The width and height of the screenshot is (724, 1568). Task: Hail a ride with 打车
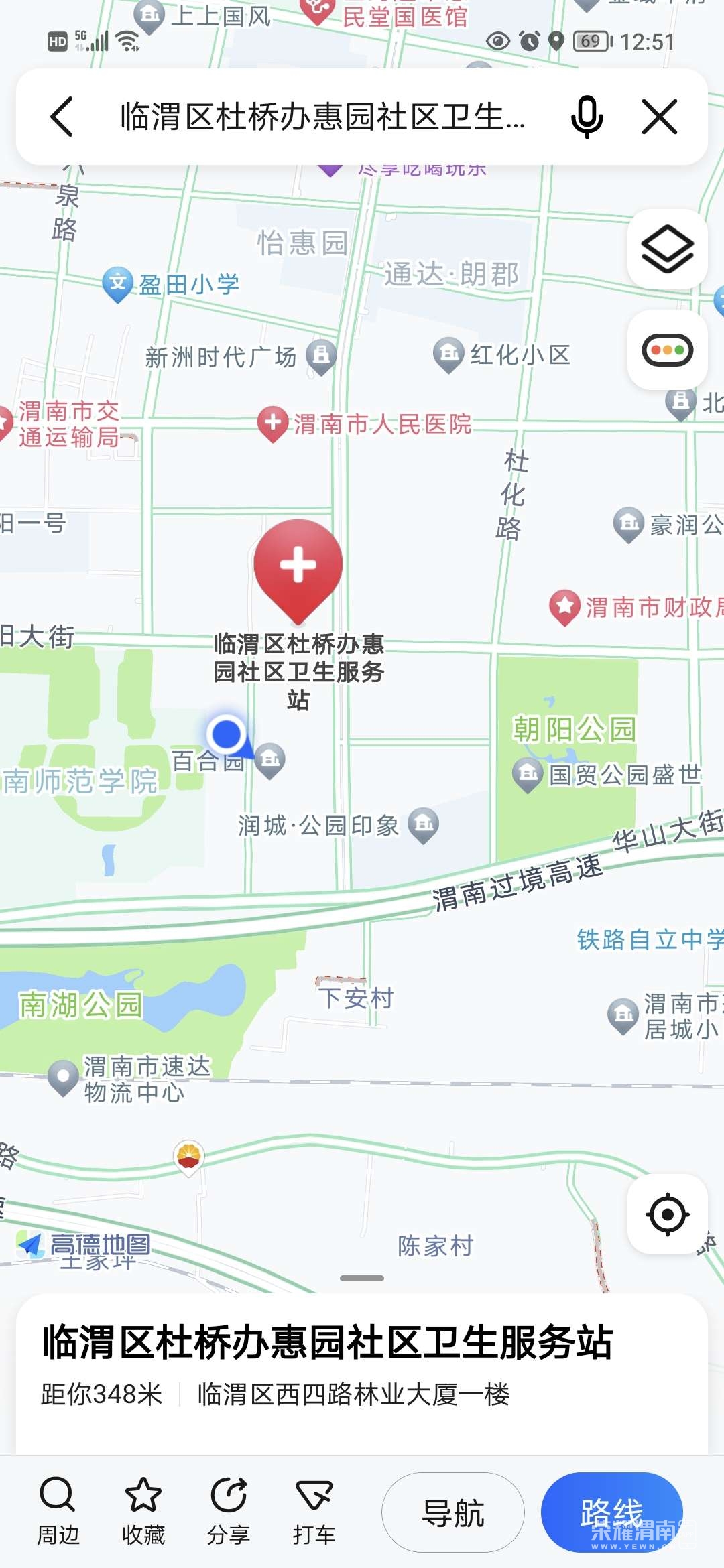tap(314, 1511)
